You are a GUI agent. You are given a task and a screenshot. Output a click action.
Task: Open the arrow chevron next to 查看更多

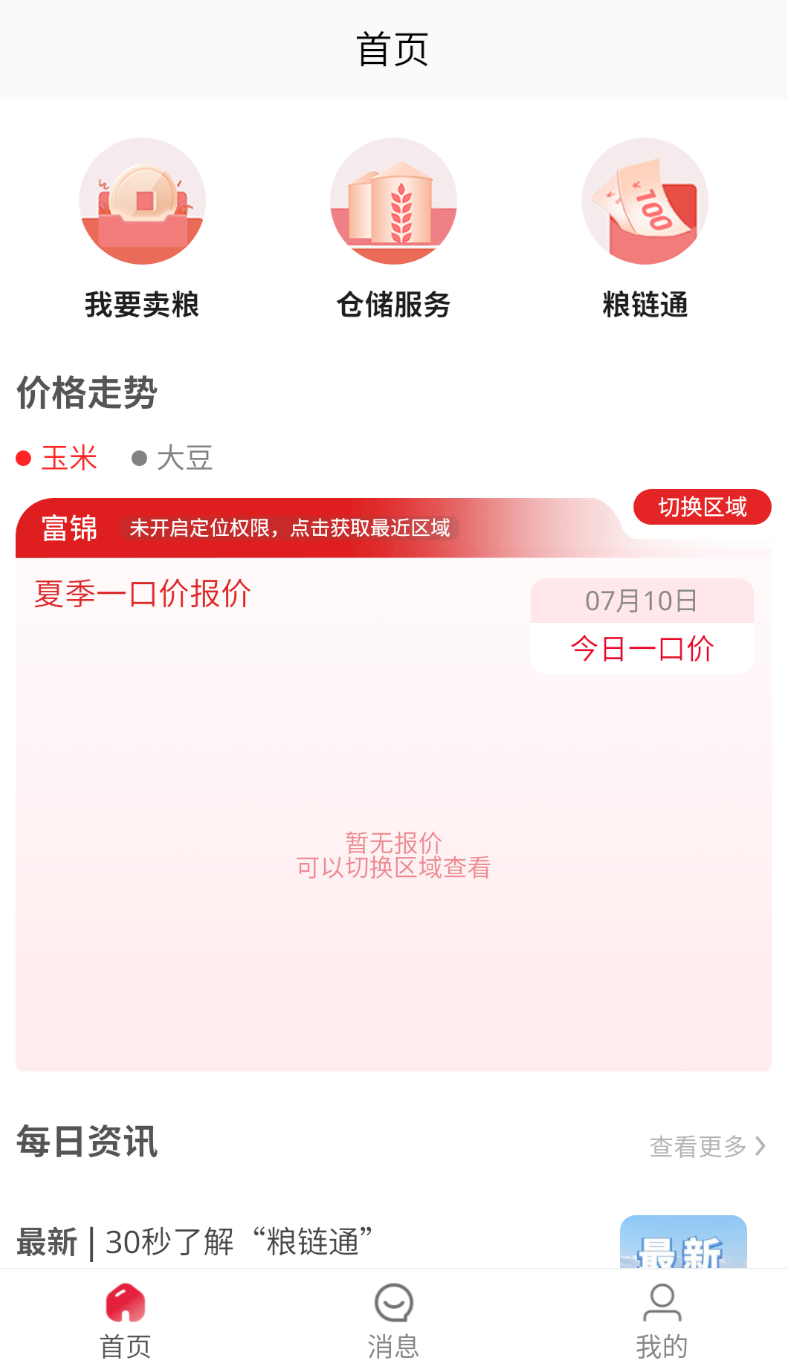[x=762, y=1145]
